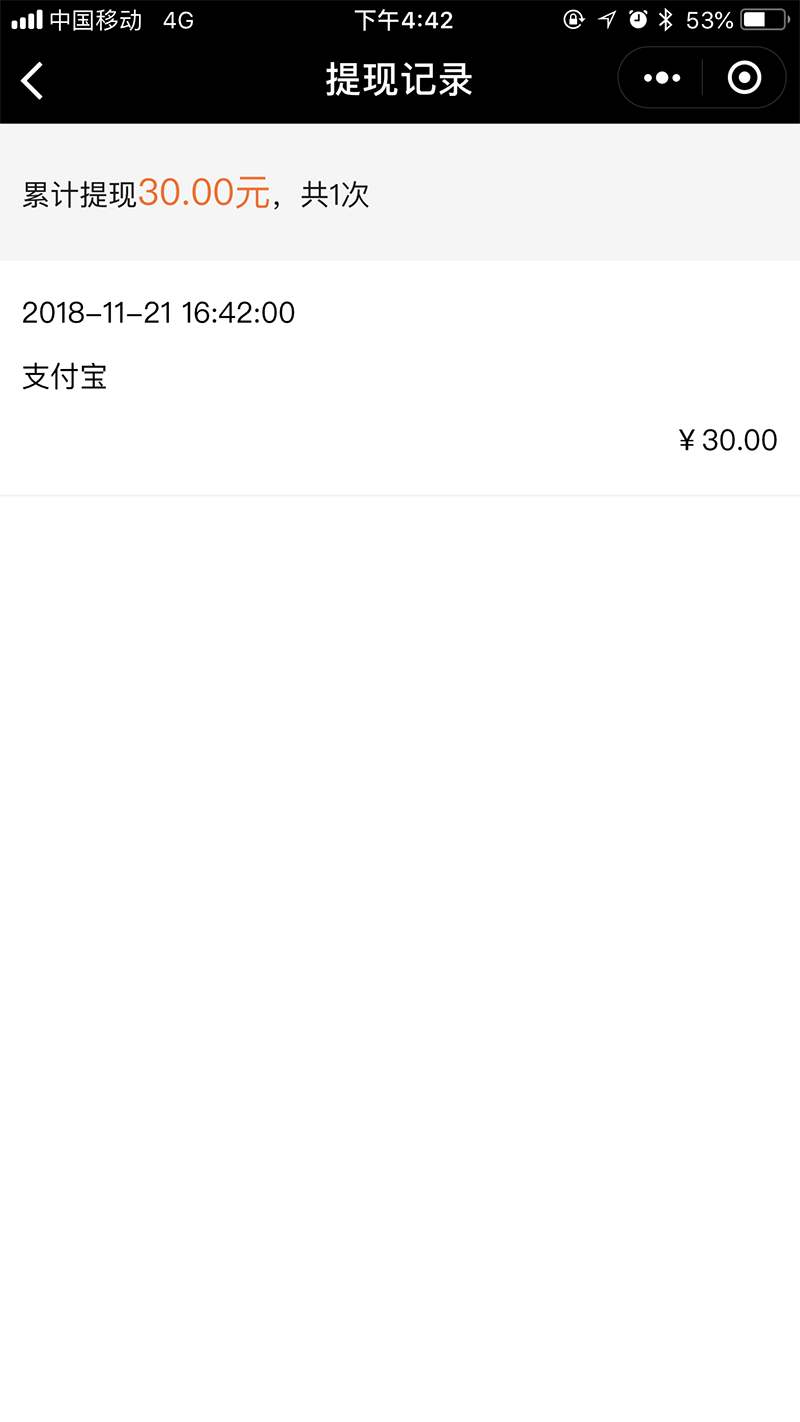Open the three-dot more options menu
This screenshot has width=800, height=1422.
tap(660, 77)
